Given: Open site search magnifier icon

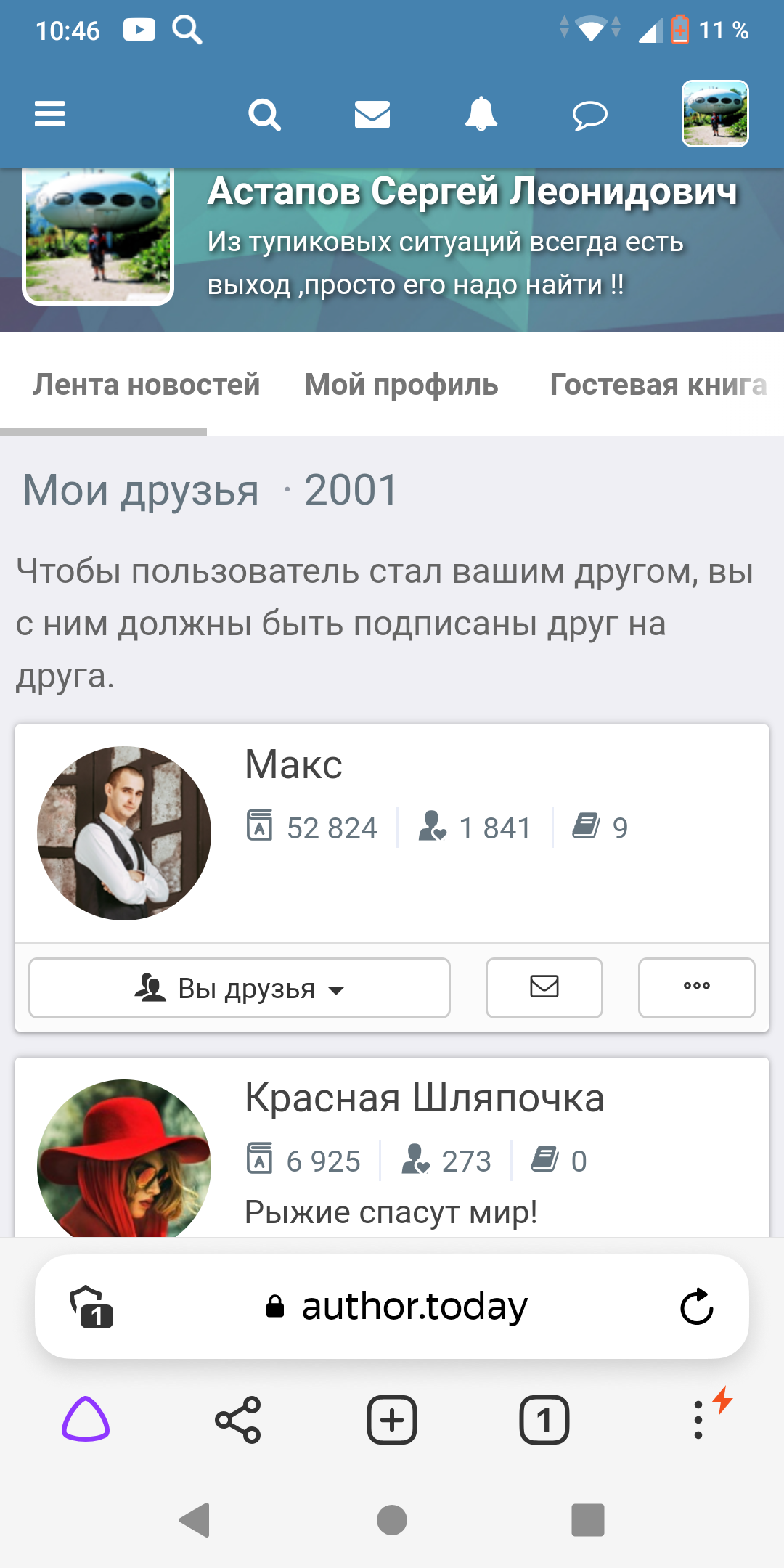Looking at the screenshot, I should [x=264, y=114].
